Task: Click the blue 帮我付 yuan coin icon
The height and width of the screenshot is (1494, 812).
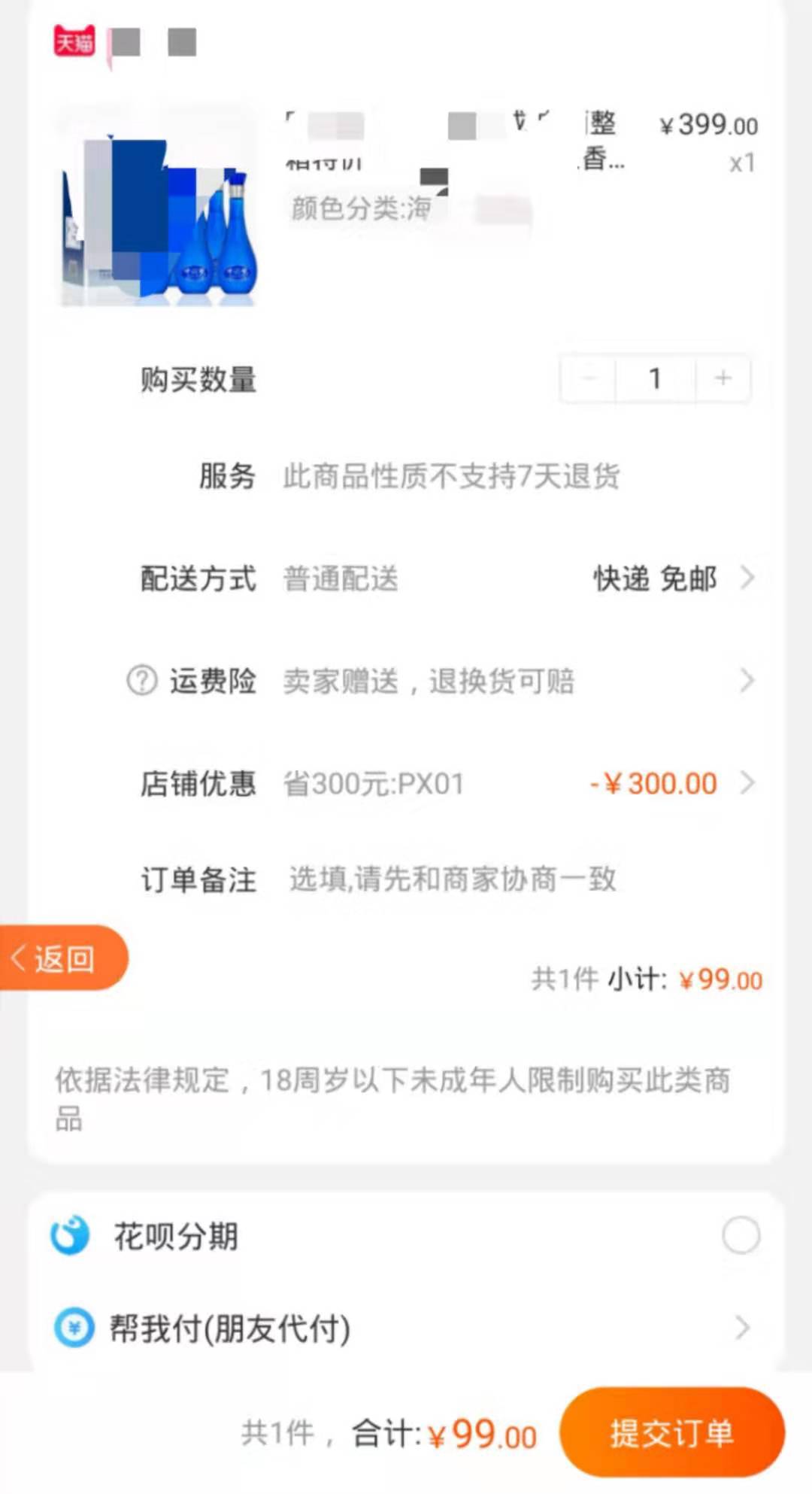Action: (73, 1328)
